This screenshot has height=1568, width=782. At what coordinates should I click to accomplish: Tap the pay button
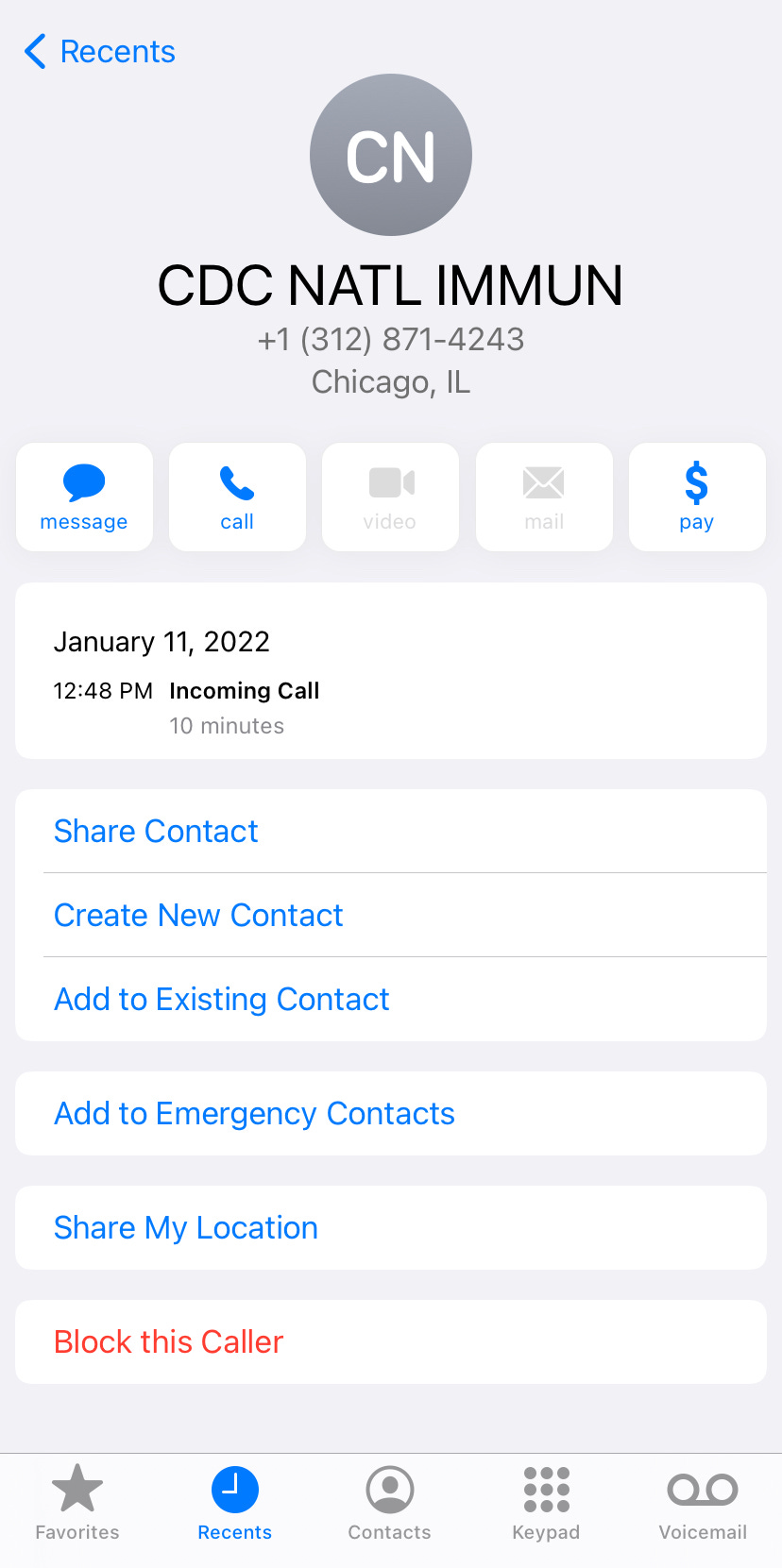tap(697, 497)
